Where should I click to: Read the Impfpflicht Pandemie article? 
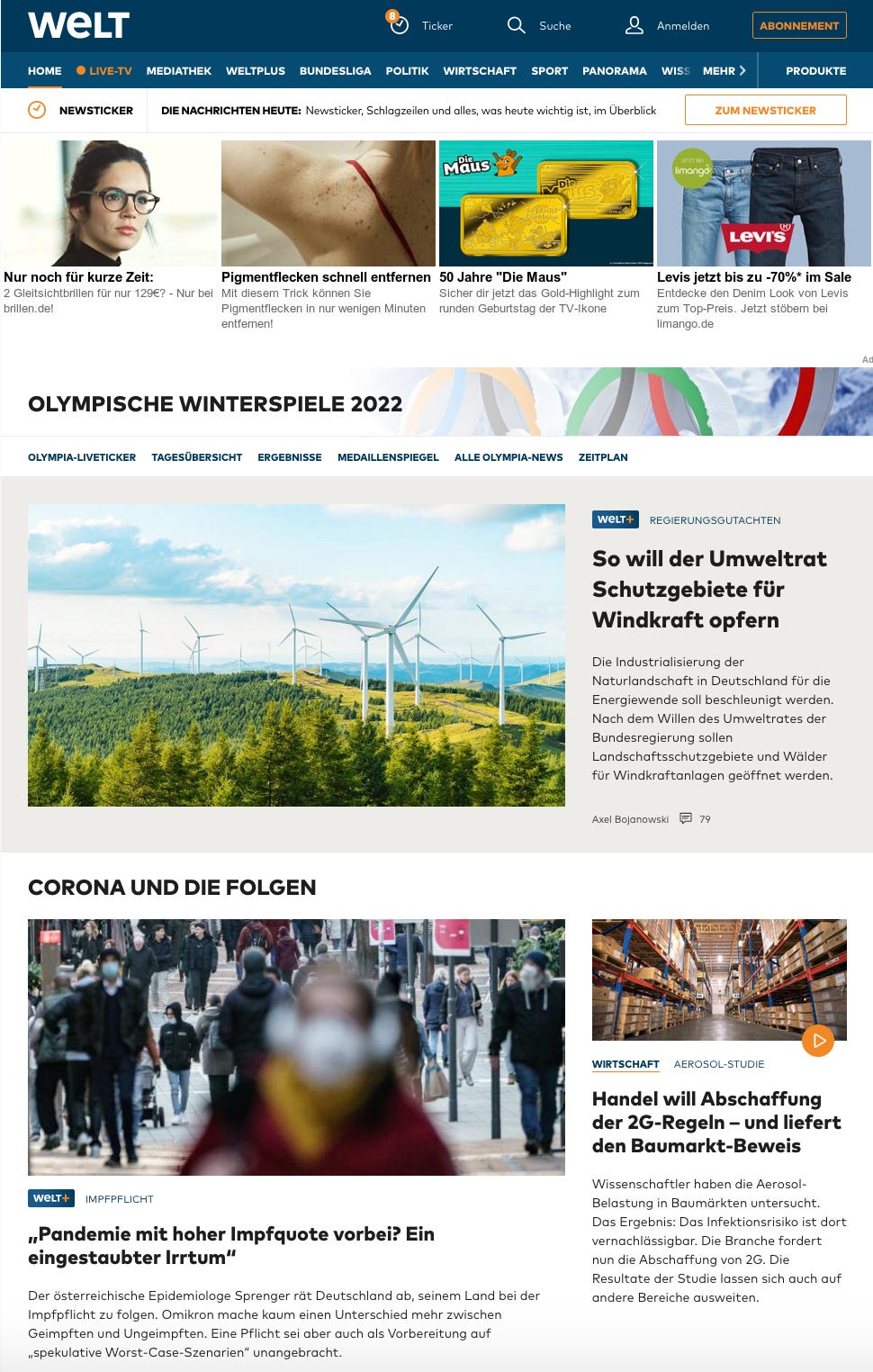(231, 1245)
